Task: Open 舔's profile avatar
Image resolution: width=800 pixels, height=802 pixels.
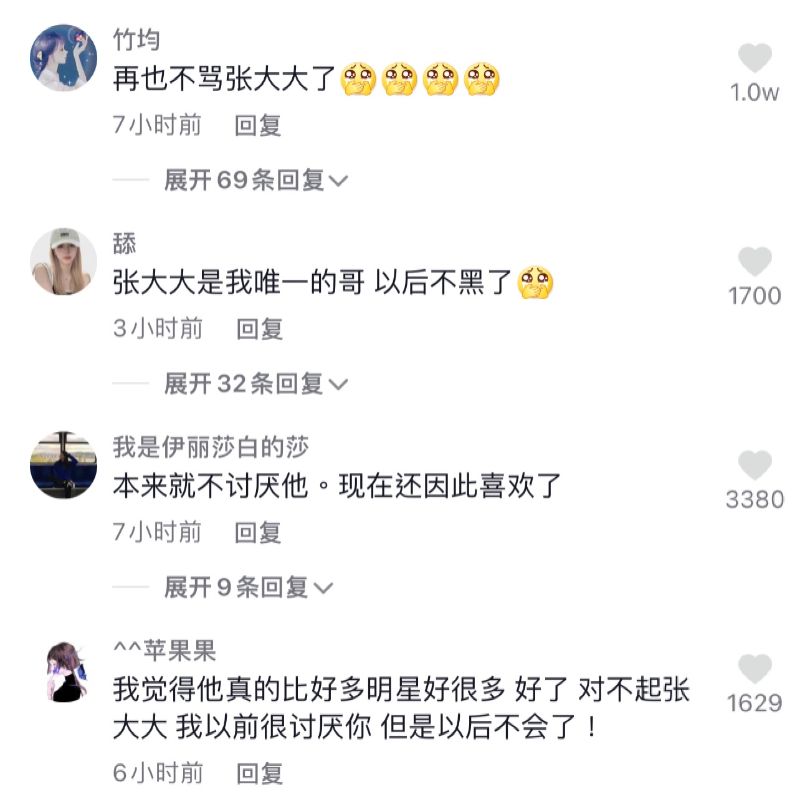Action: pos(64,262)
